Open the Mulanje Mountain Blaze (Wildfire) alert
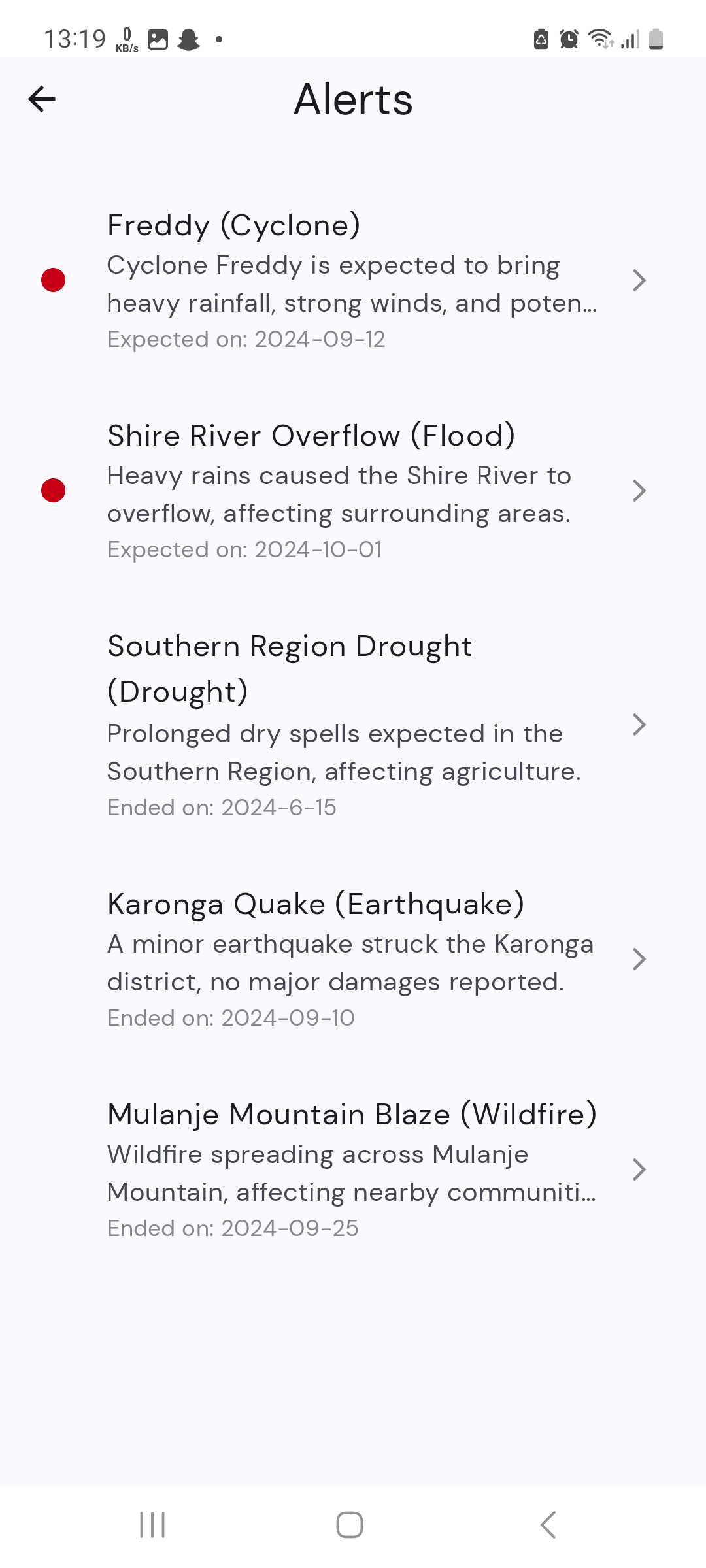This screenshot has width=706, height=1568. [x=353, y=1169]
